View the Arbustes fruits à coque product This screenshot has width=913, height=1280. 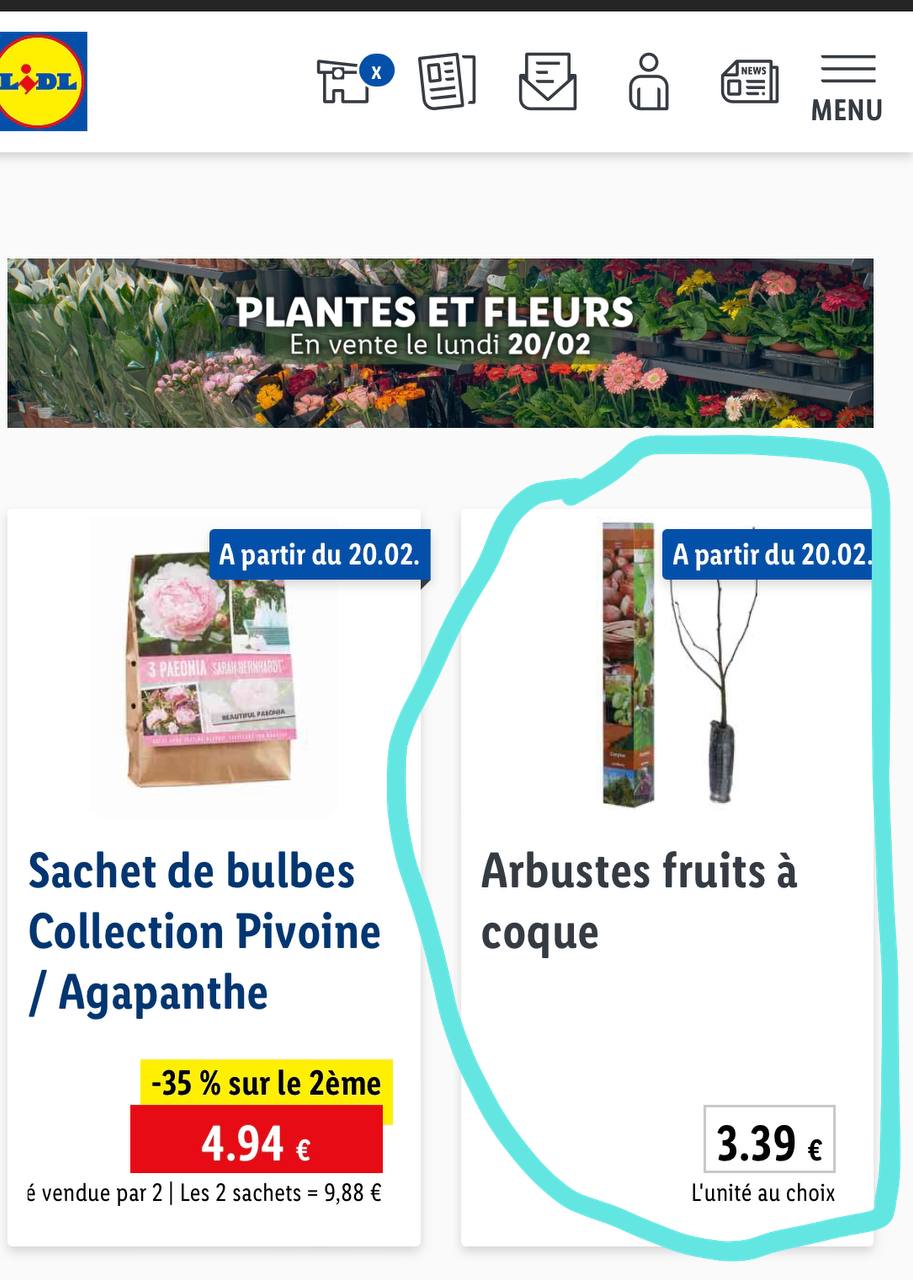coord(638,901)
